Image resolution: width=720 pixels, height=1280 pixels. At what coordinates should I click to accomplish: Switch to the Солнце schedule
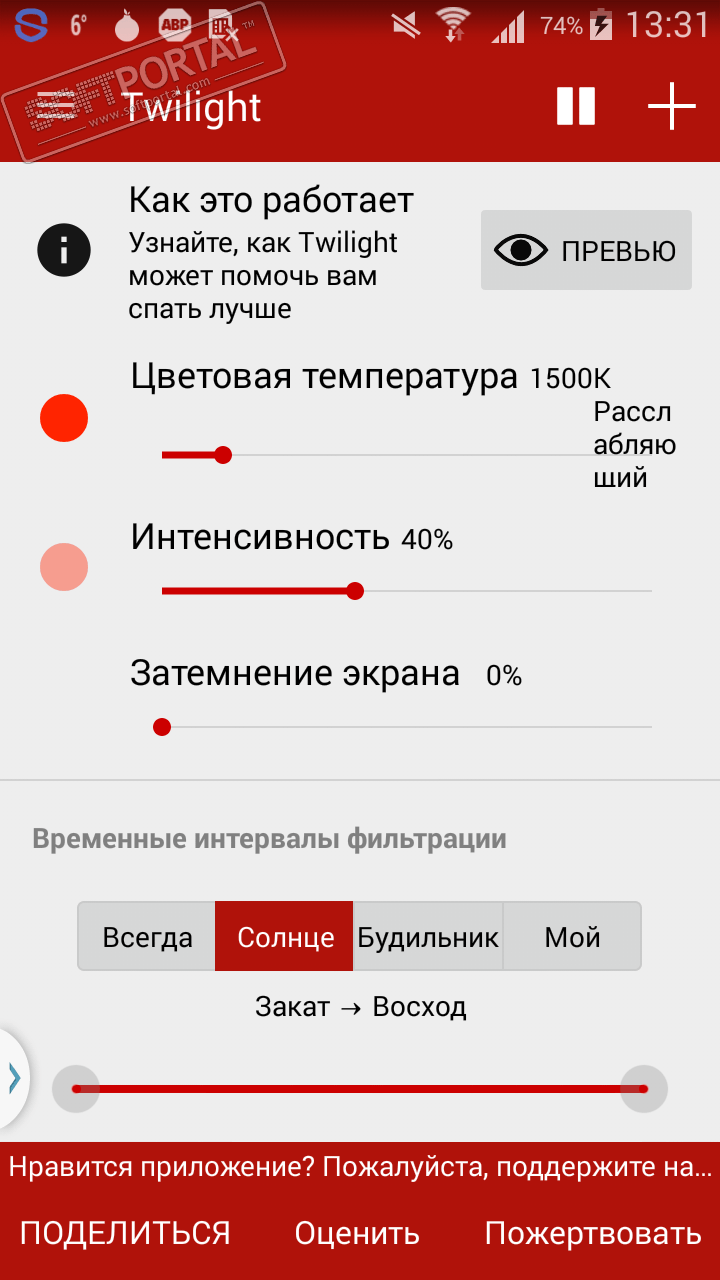coord(285,937)
